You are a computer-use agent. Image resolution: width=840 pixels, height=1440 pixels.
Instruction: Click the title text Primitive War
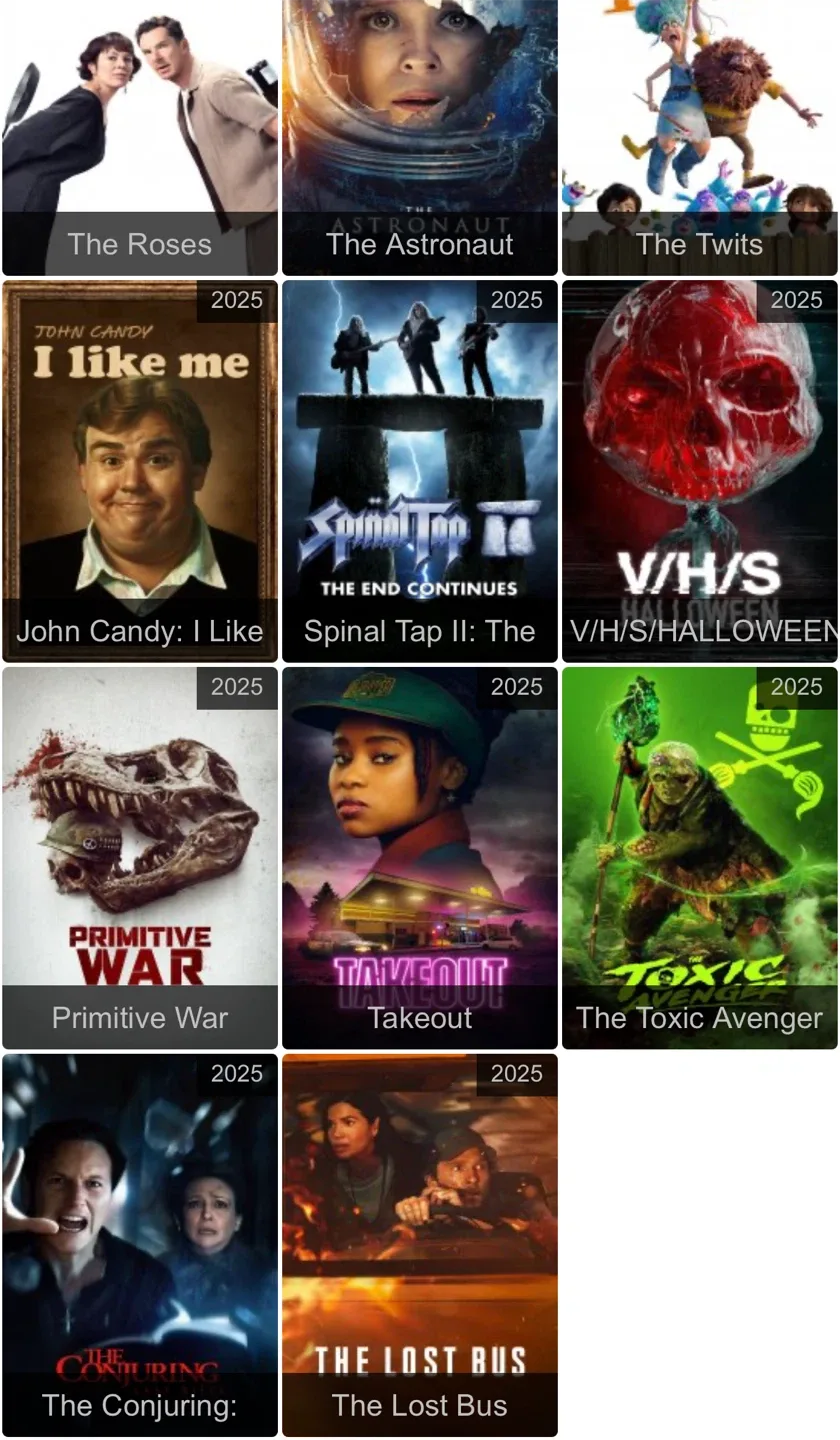pos(139,1018)
